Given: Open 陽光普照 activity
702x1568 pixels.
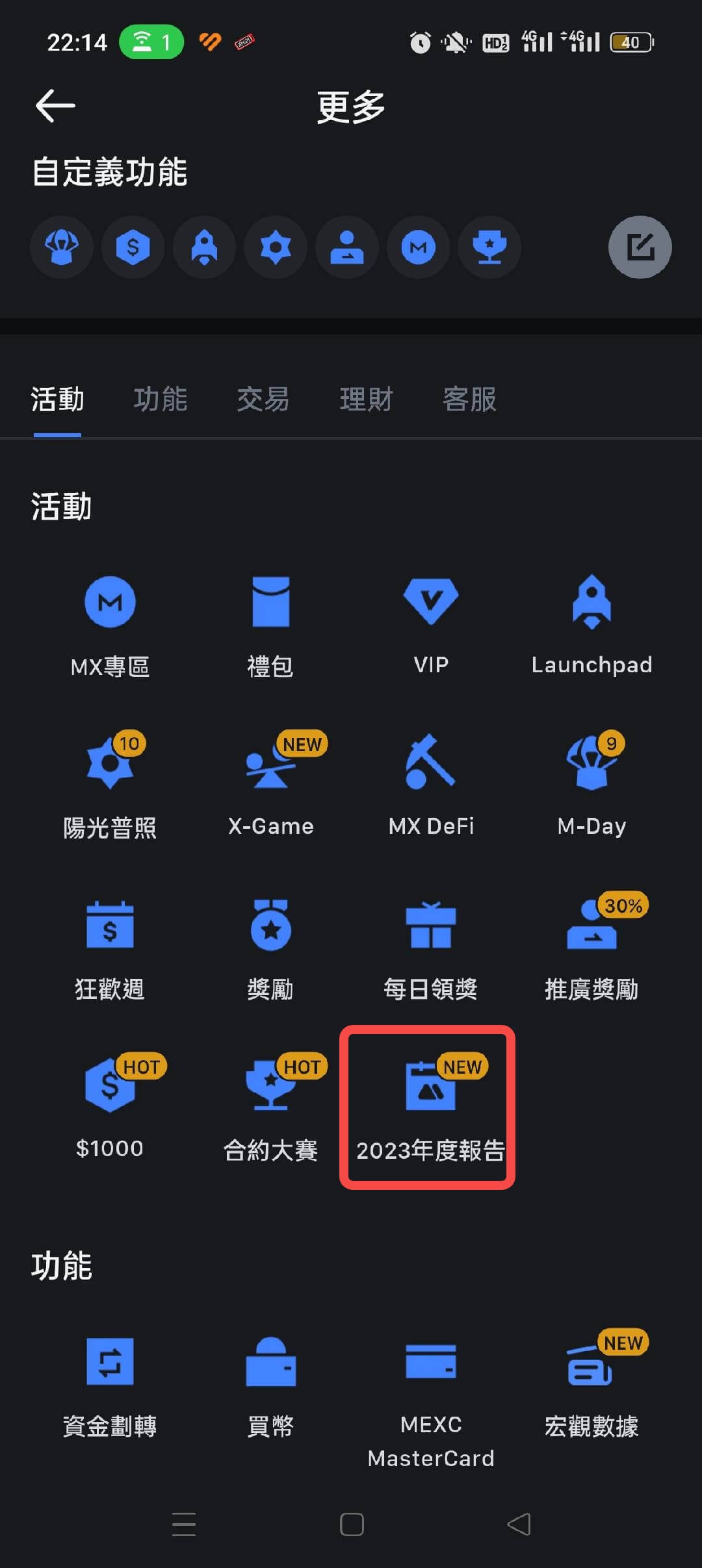Looking at the screenshot, I should click(x=110, y=785).
